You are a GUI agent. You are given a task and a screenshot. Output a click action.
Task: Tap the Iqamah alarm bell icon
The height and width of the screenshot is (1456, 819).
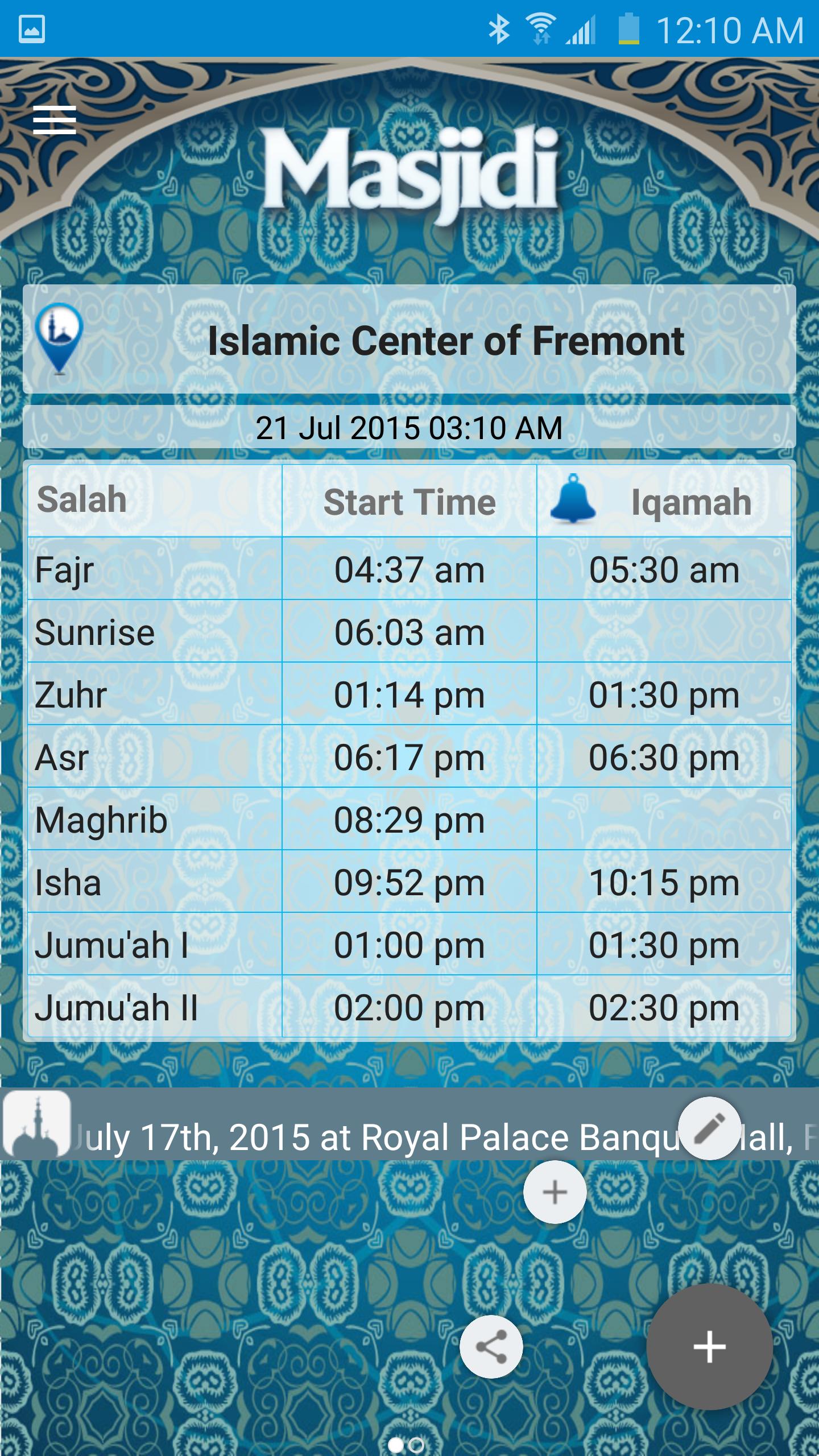[x=573, y=499]
